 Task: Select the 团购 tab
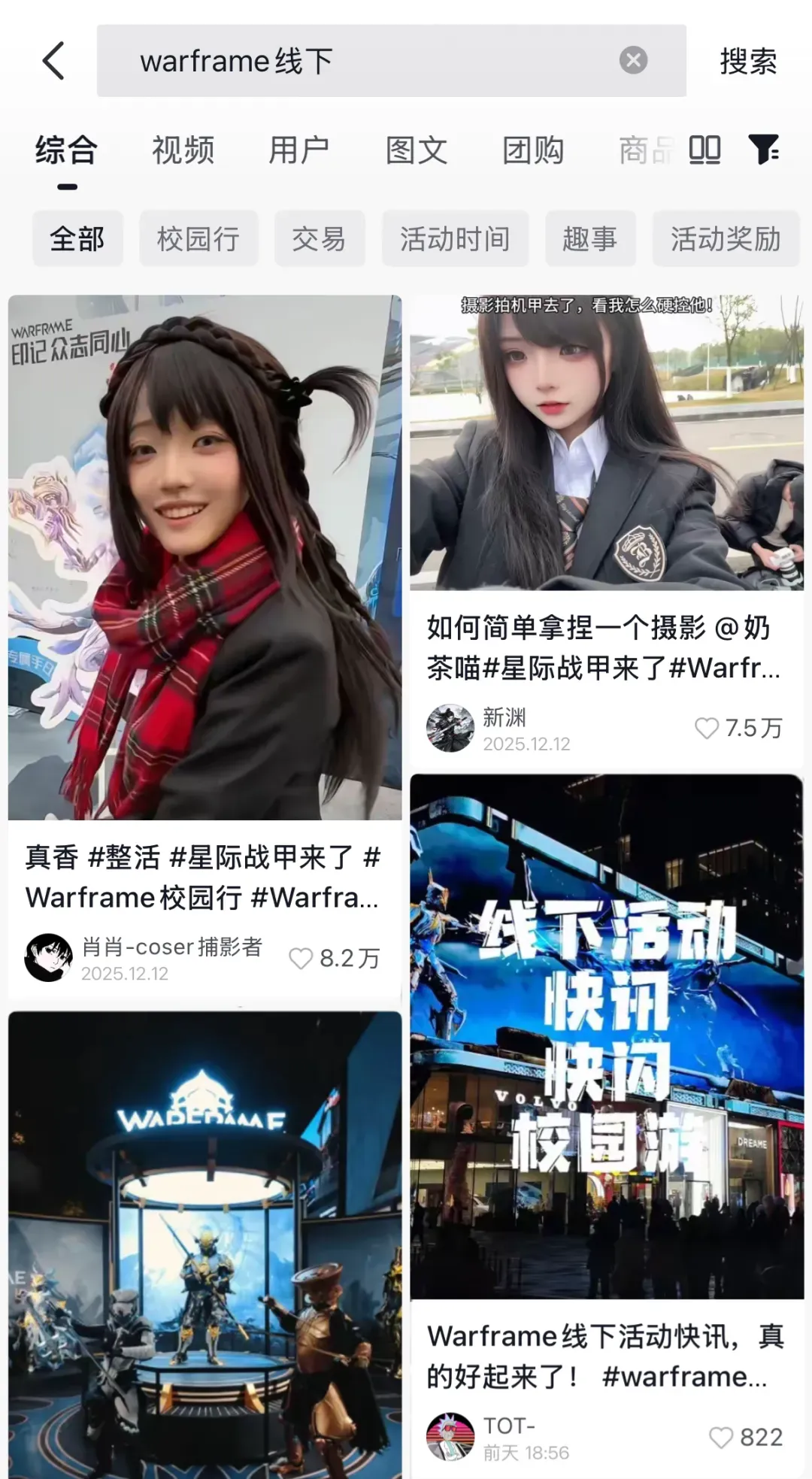(533, 150)
